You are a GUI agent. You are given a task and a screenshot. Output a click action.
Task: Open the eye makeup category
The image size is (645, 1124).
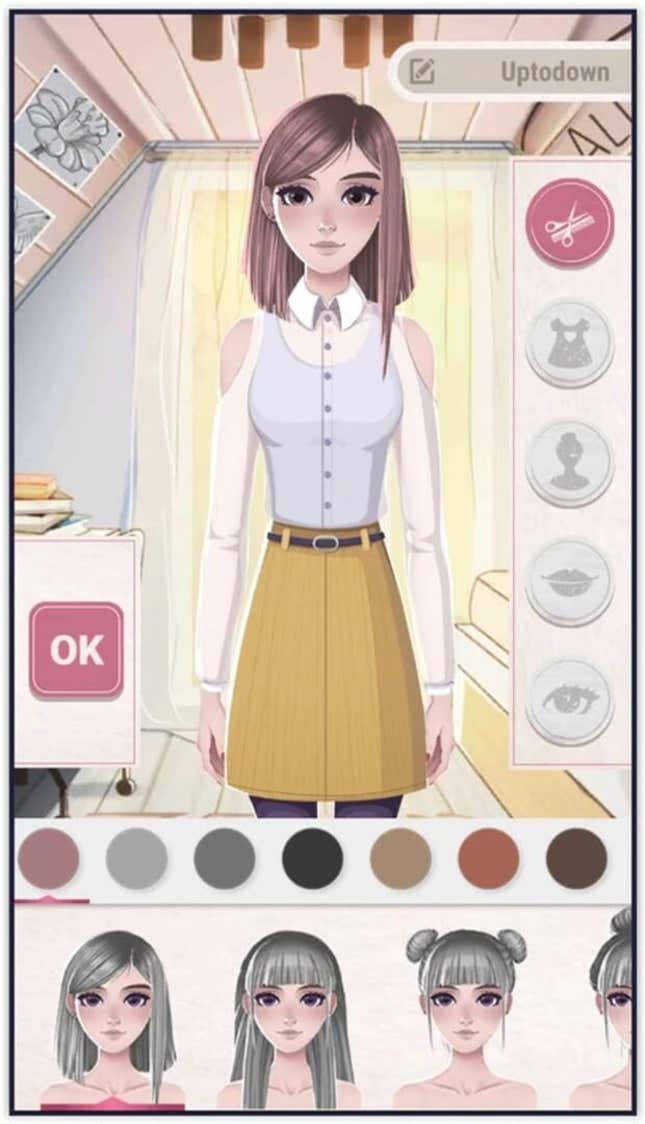coord(569,700)
